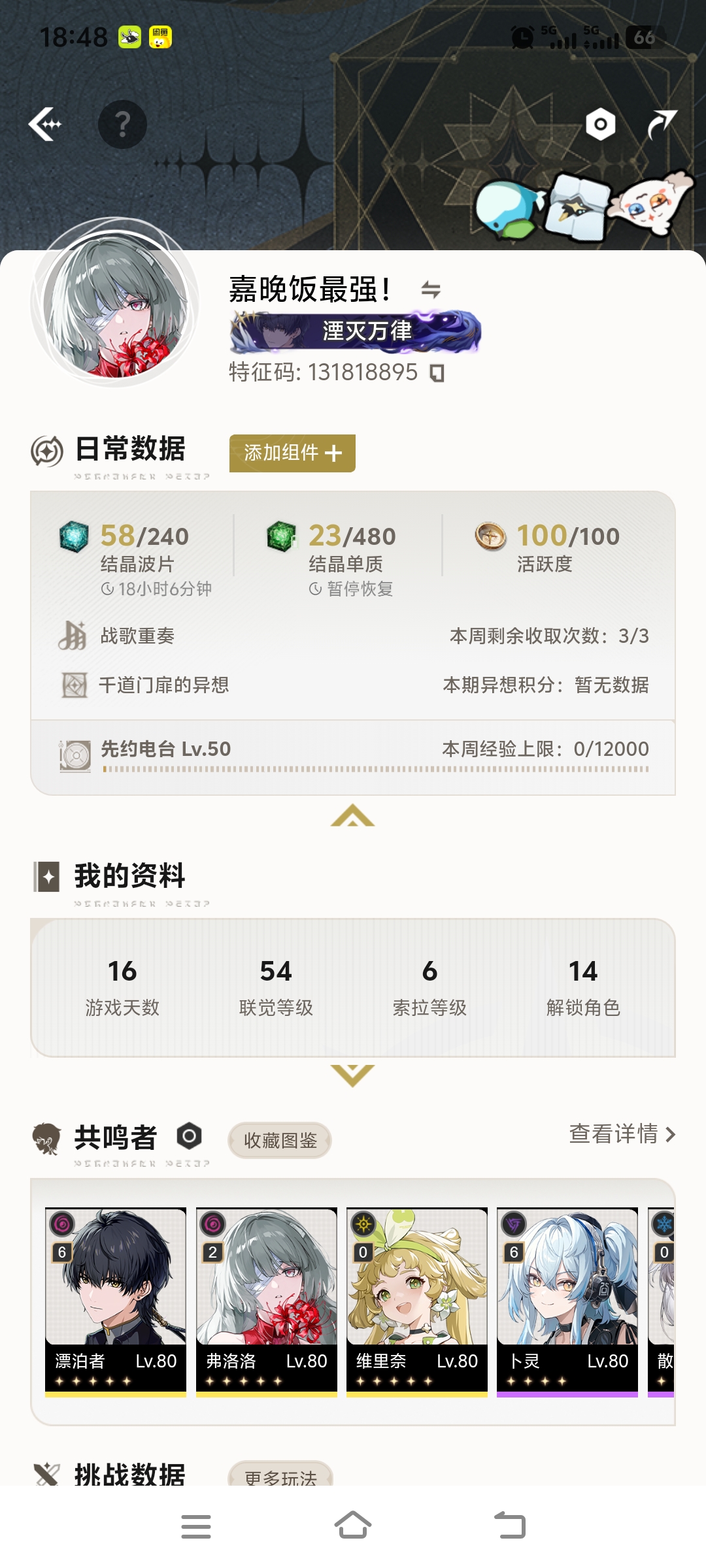This screenshot has height=1568, width=706.
Task: Open the 共鸣者 display settings icon
Action: 189,1136
